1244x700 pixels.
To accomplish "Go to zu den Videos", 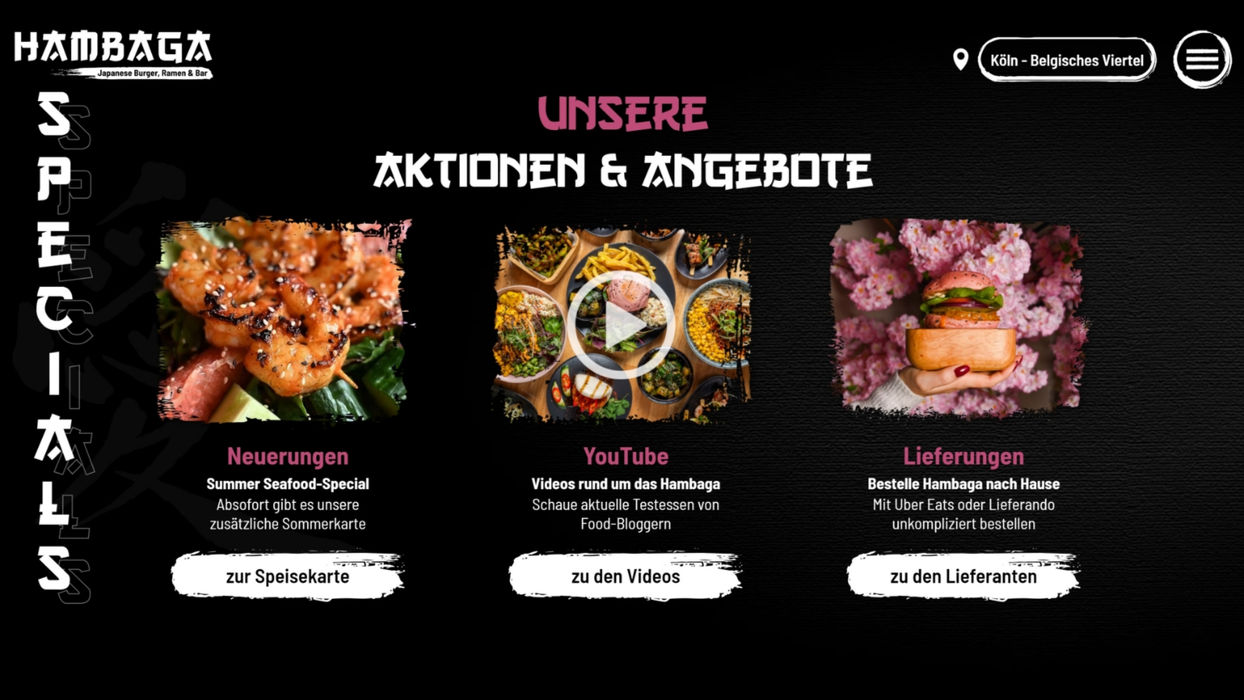I will pyautogui.click(x=625, y=576).
